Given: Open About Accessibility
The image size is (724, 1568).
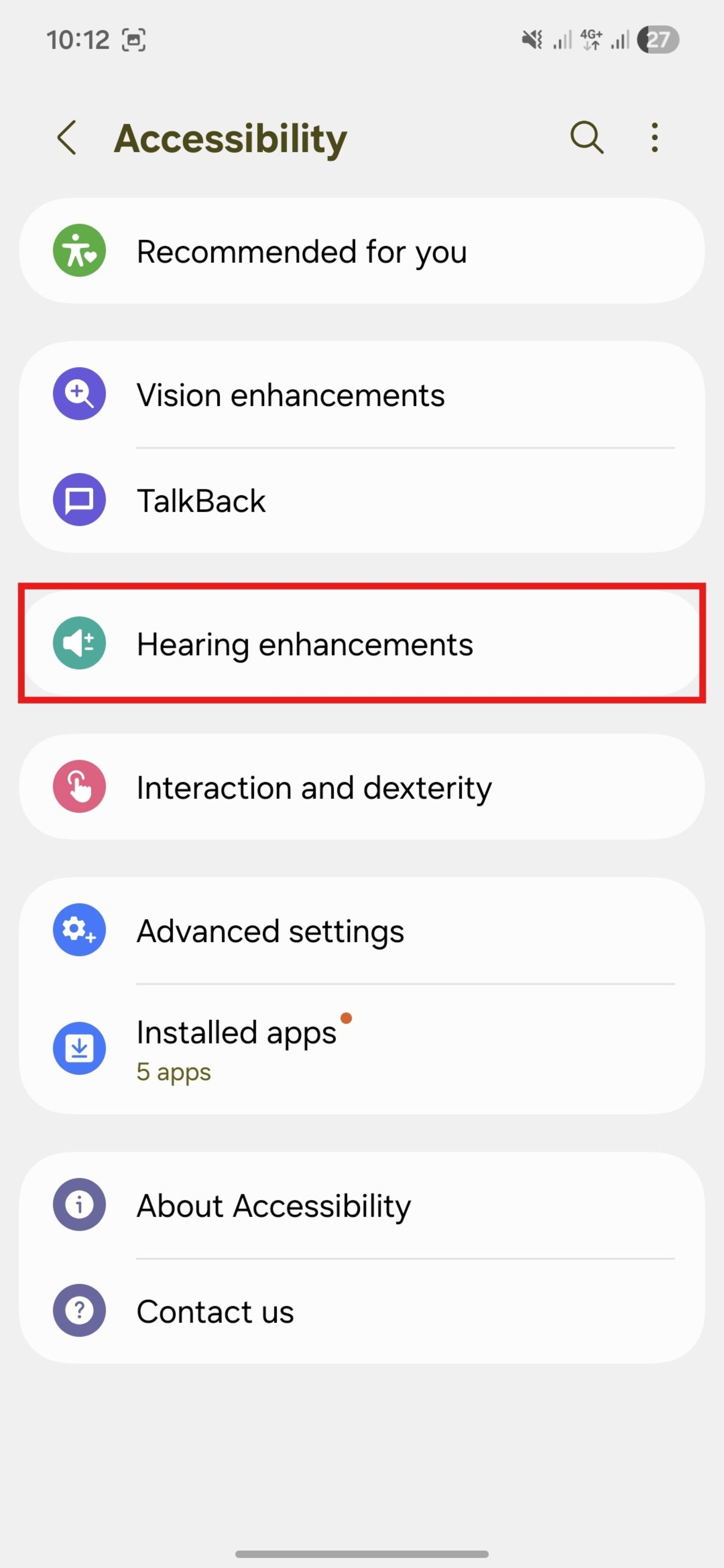Looking at the screenshot, I should point(362,1205).
